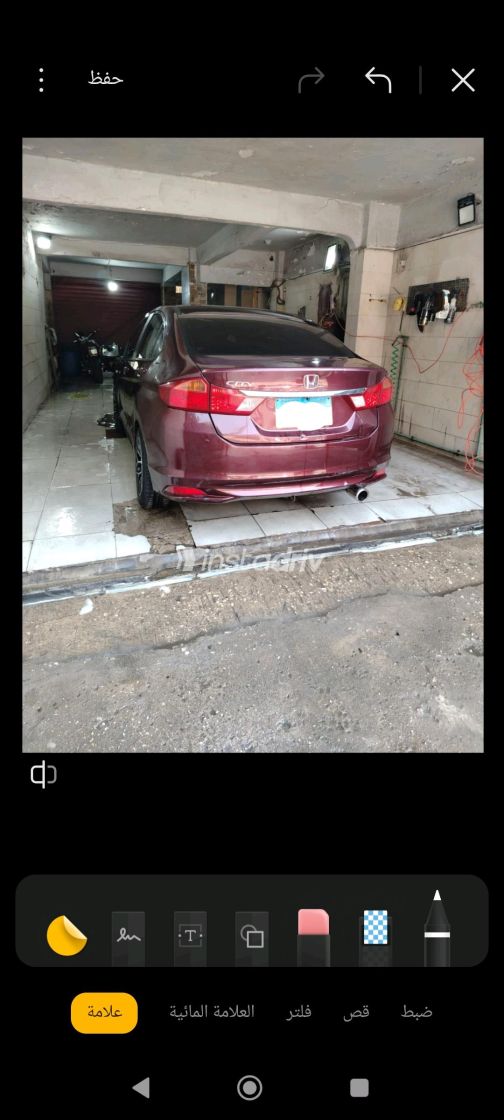
Task: Open the قص crop tab
Action: point(356,1012)
